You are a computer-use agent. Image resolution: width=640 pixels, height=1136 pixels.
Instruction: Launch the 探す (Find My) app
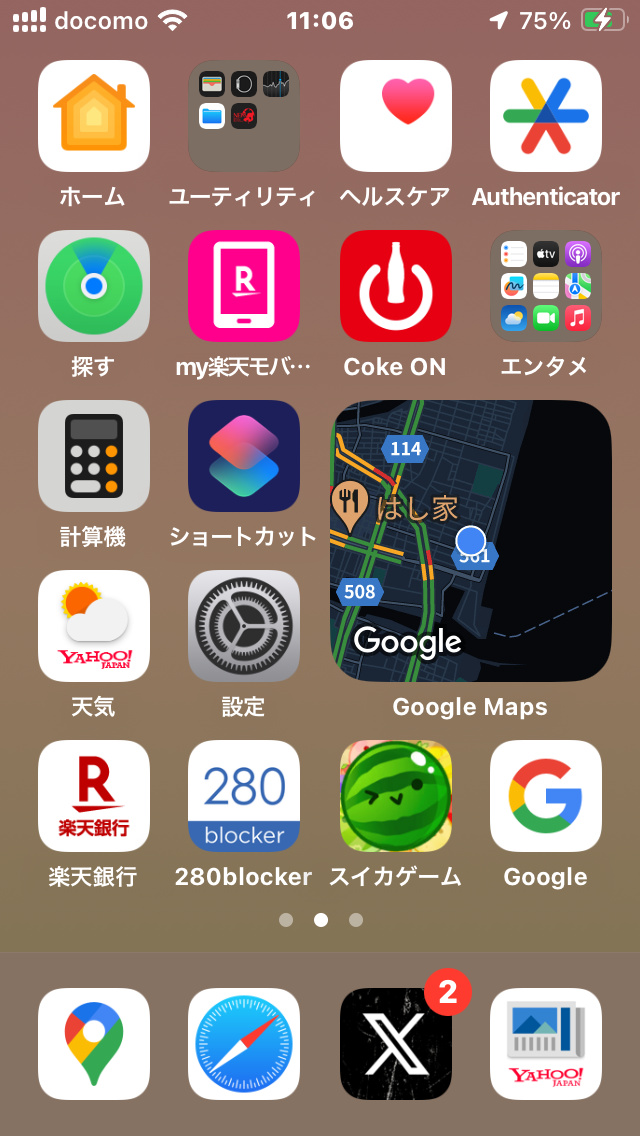94,286
